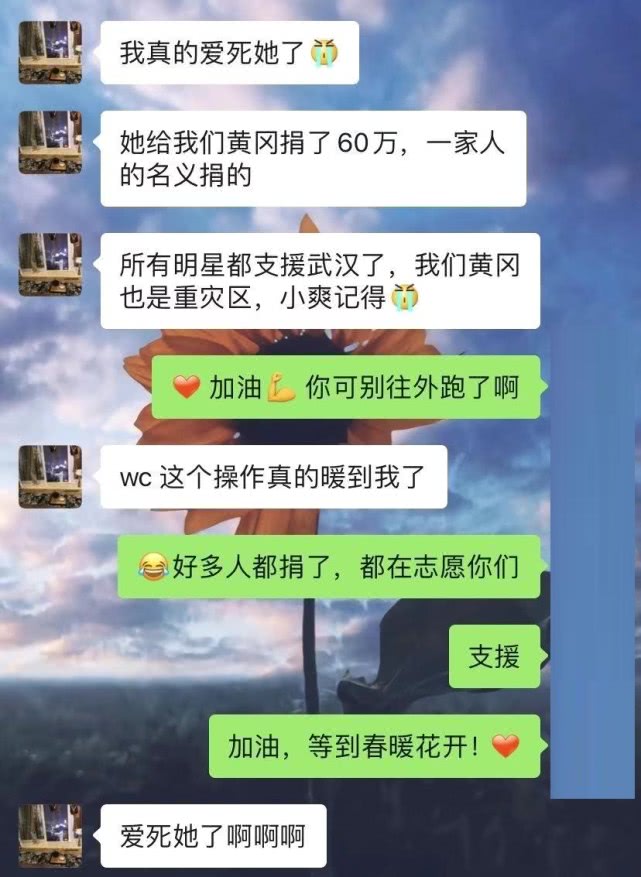641x877 pixels.
Task: Tap the avatar beside "爱死她了啊啊啊" message
Action: click(x=50, y=834)
